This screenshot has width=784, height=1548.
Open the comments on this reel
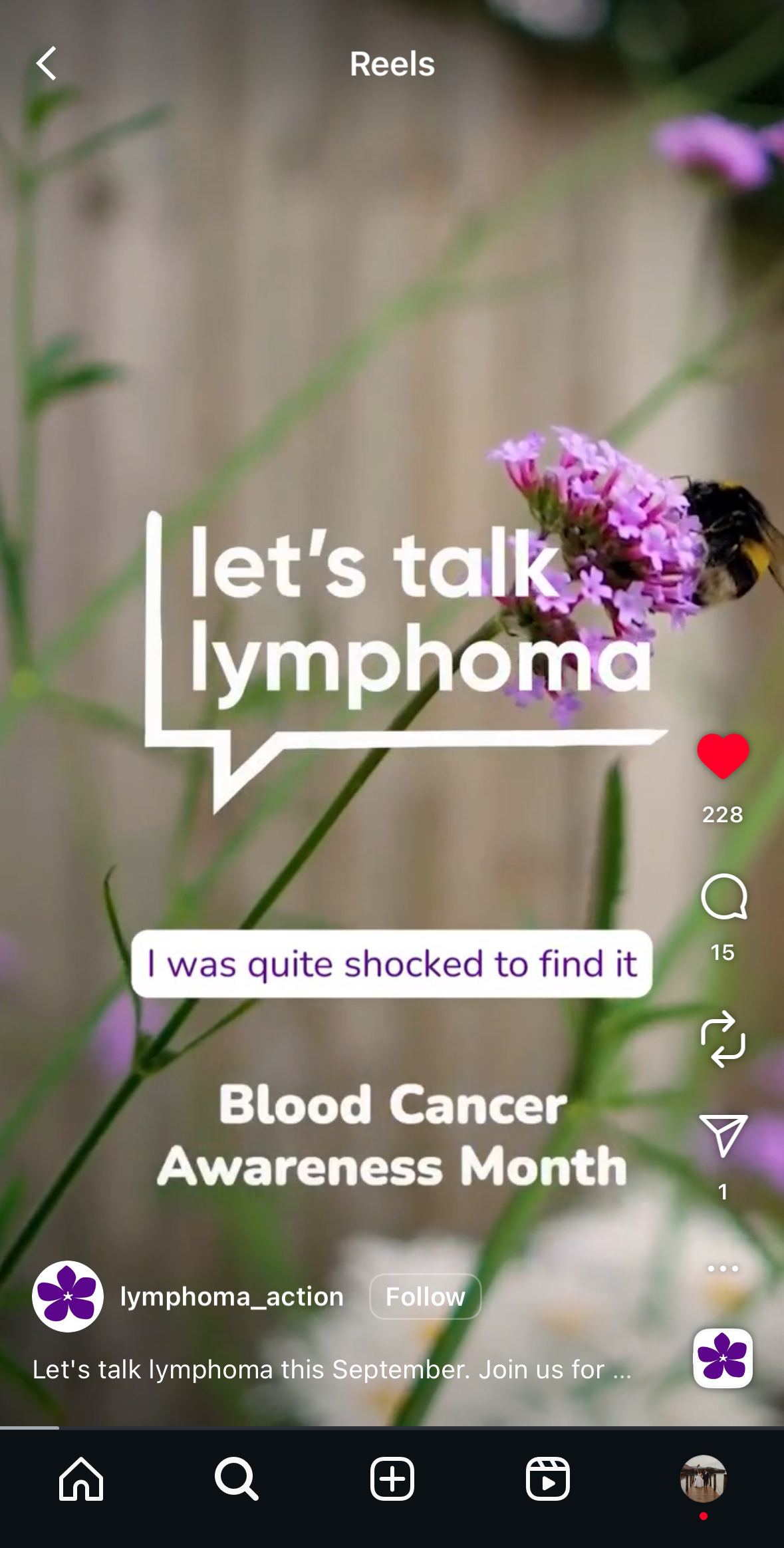point(723,897)
